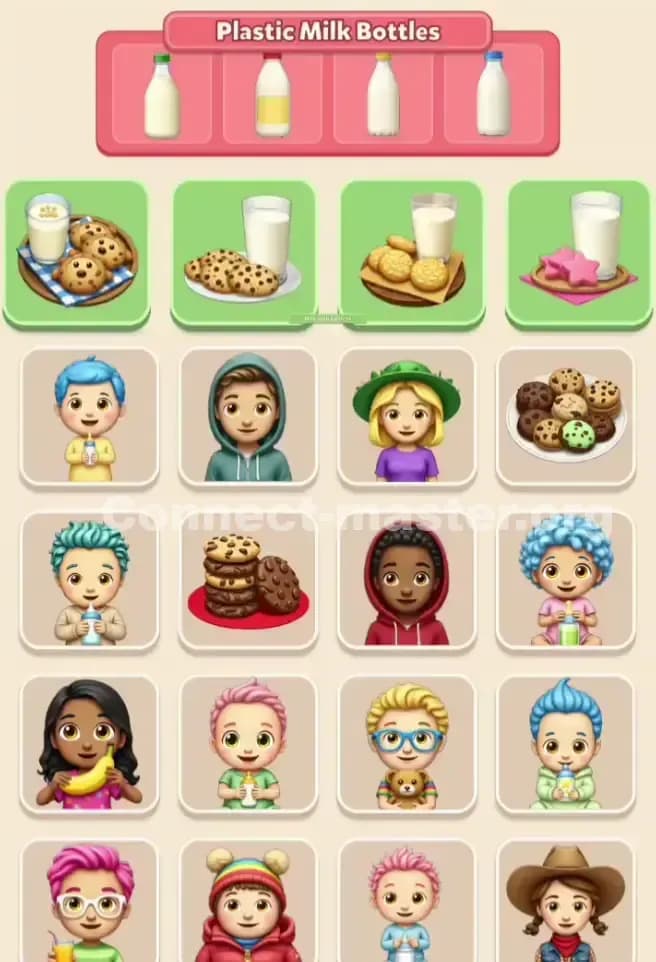
Task: Choose the teal-haired baby holding a bottle
Action: click(x=89, y=580)
